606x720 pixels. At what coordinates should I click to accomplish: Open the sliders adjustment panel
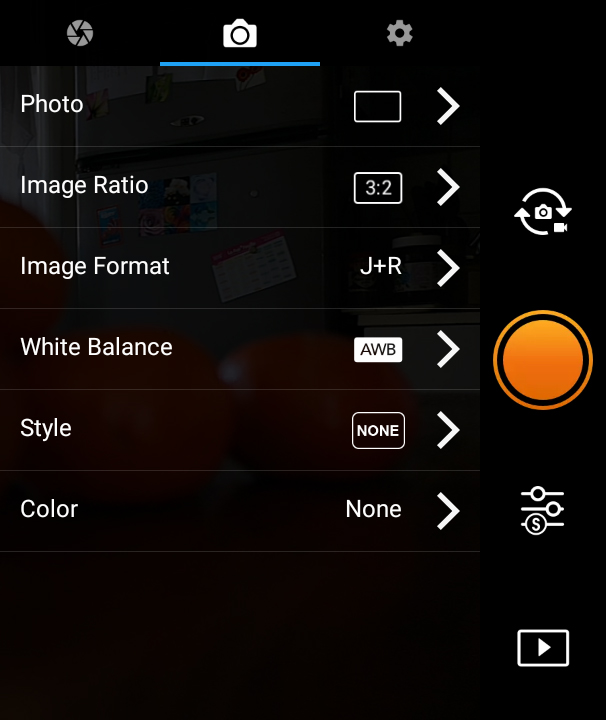[x=543, y=509]
